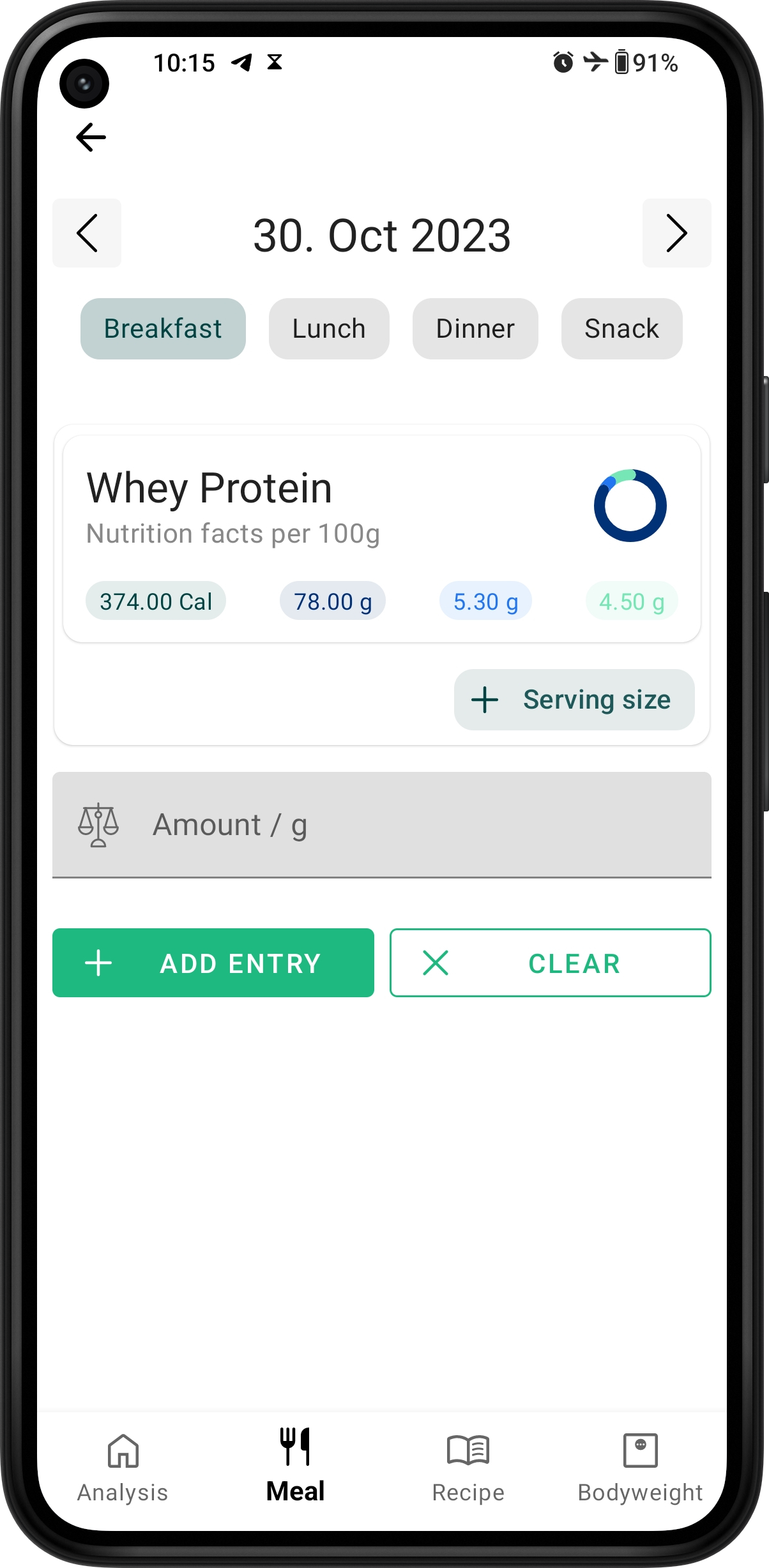Select the Breakfast meal chip
The image size is (769, 1568).
point(163,329)
